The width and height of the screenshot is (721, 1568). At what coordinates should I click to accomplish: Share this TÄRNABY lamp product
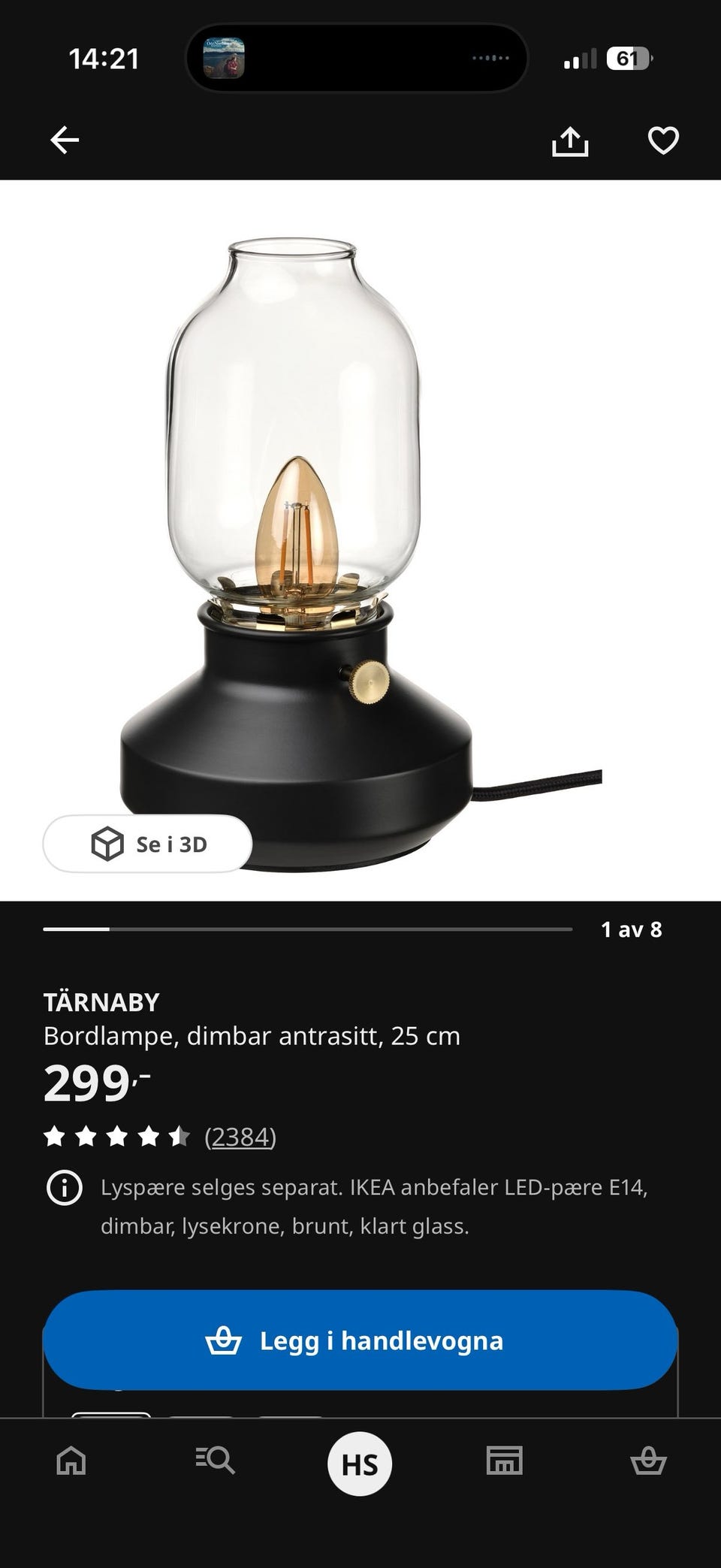pyautogui.click(x=570, y=140)
